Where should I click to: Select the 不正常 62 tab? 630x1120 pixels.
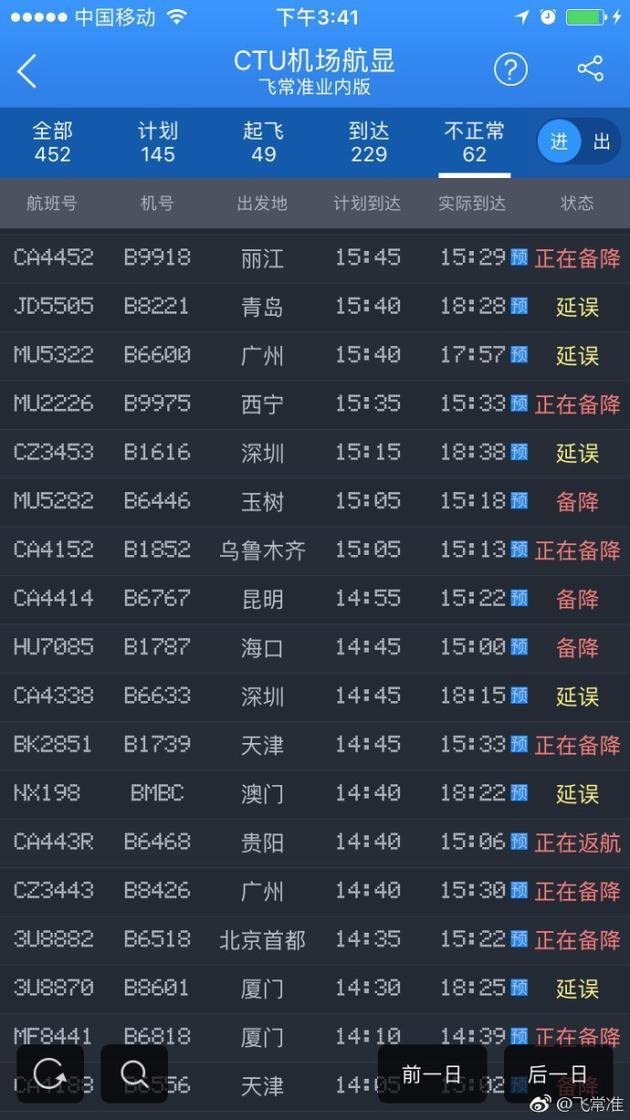[474, 142]
